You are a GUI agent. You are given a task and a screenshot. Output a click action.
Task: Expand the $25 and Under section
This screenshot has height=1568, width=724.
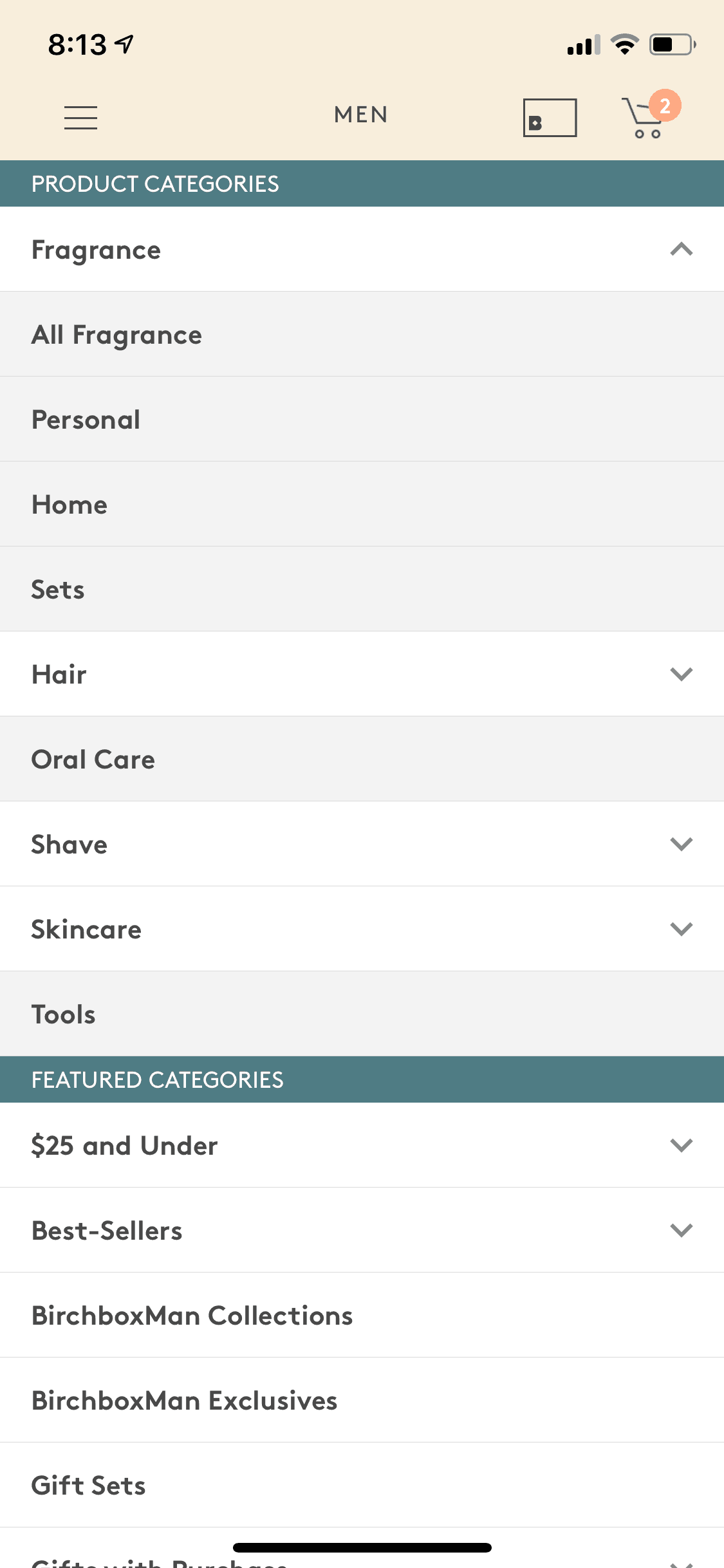click(x=682, y=1145)
